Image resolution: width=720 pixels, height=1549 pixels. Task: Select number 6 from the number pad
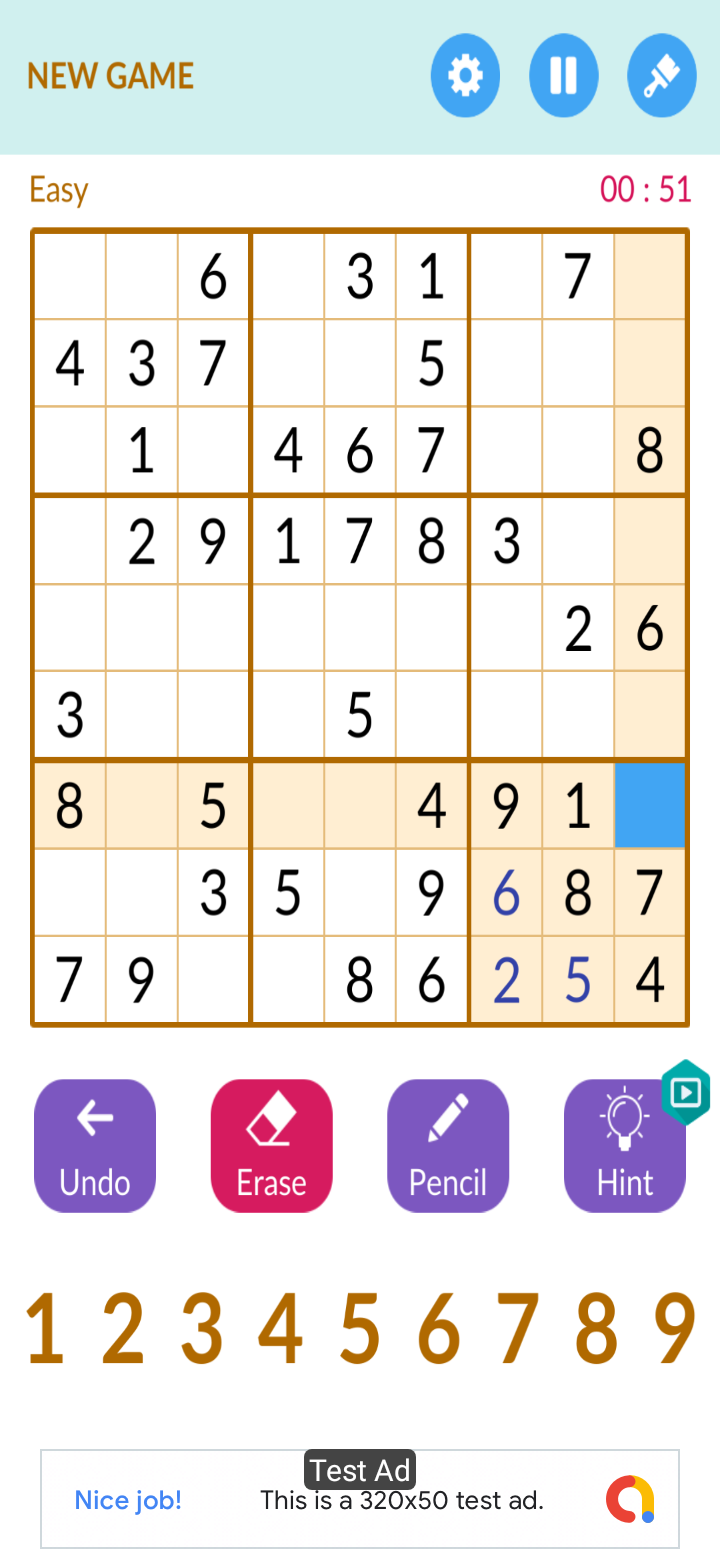pyautogui.click(x=438, y=1329)
